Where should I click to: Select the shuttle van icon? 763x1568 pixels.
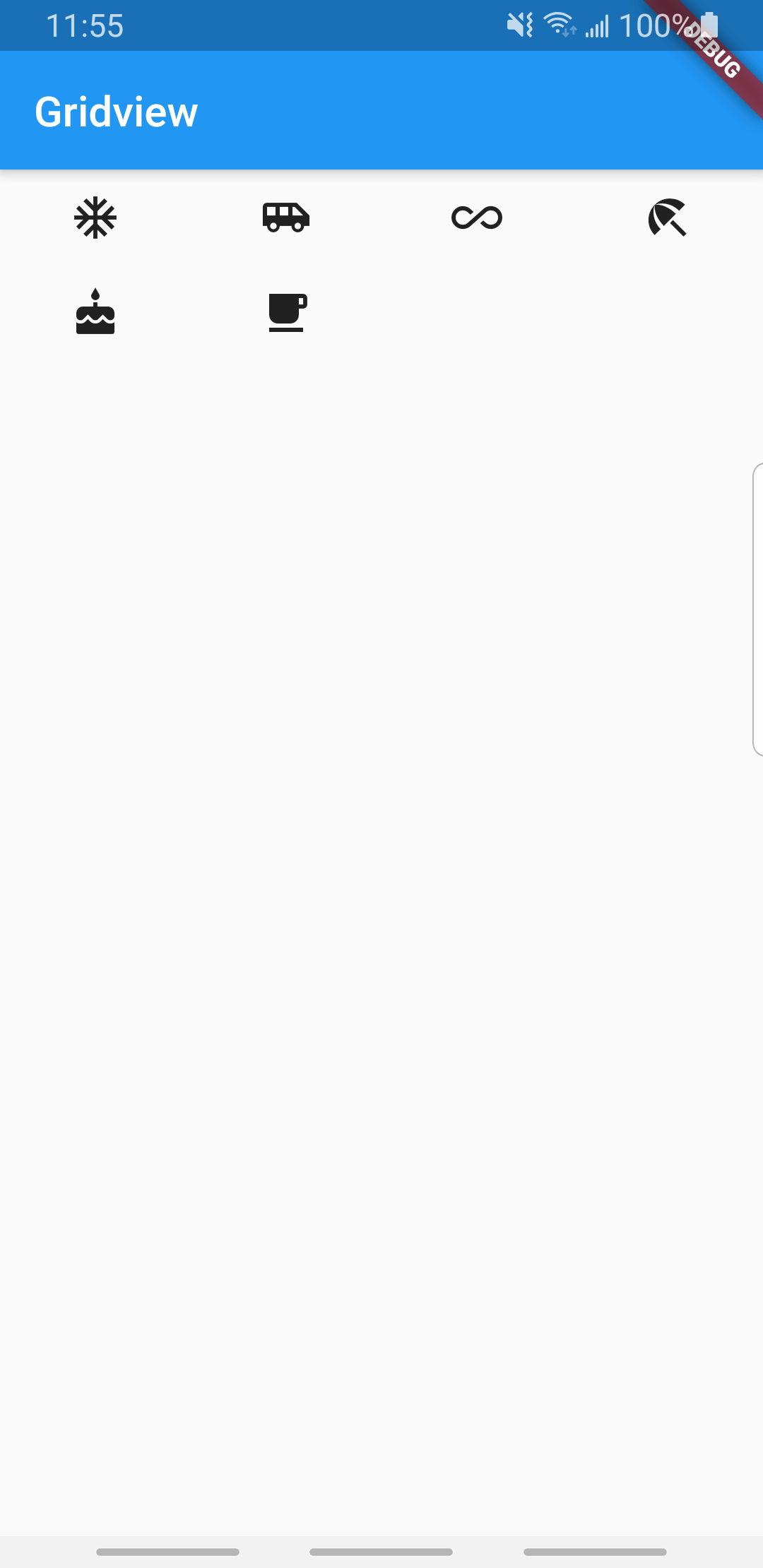286,218
